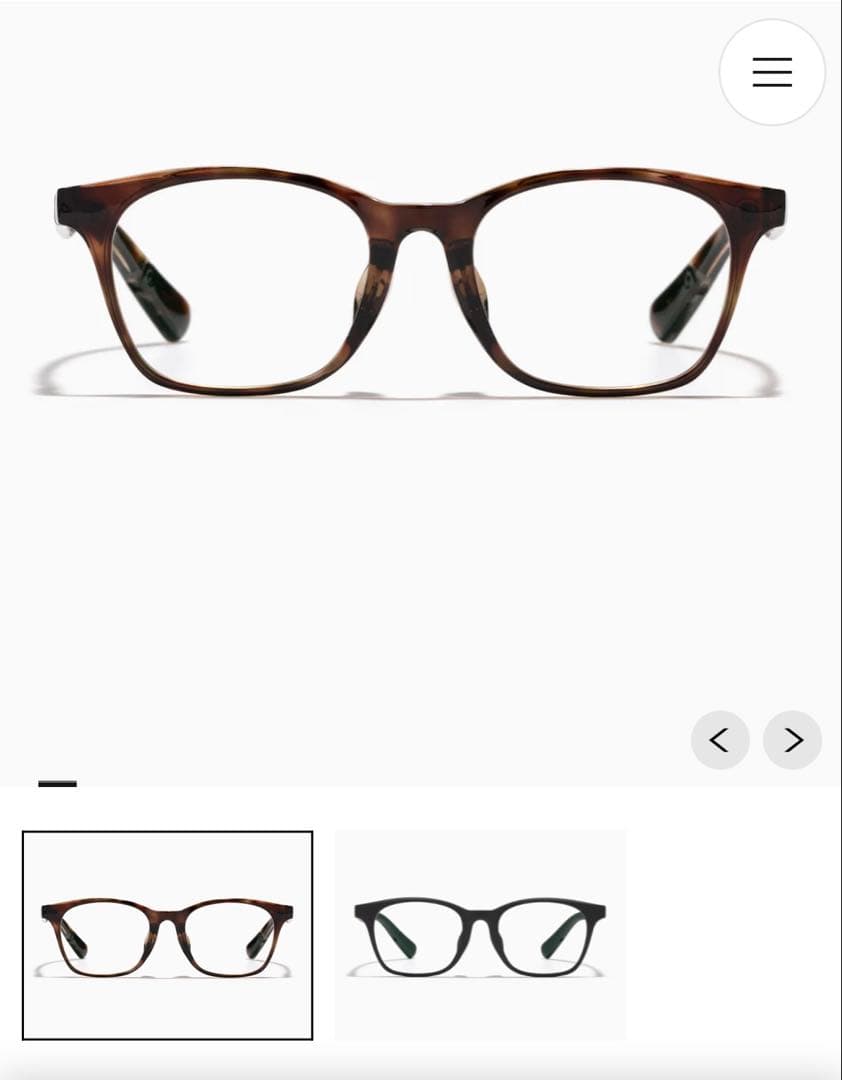
Task: Select the black glasses thumbnail
Action: 480,935
